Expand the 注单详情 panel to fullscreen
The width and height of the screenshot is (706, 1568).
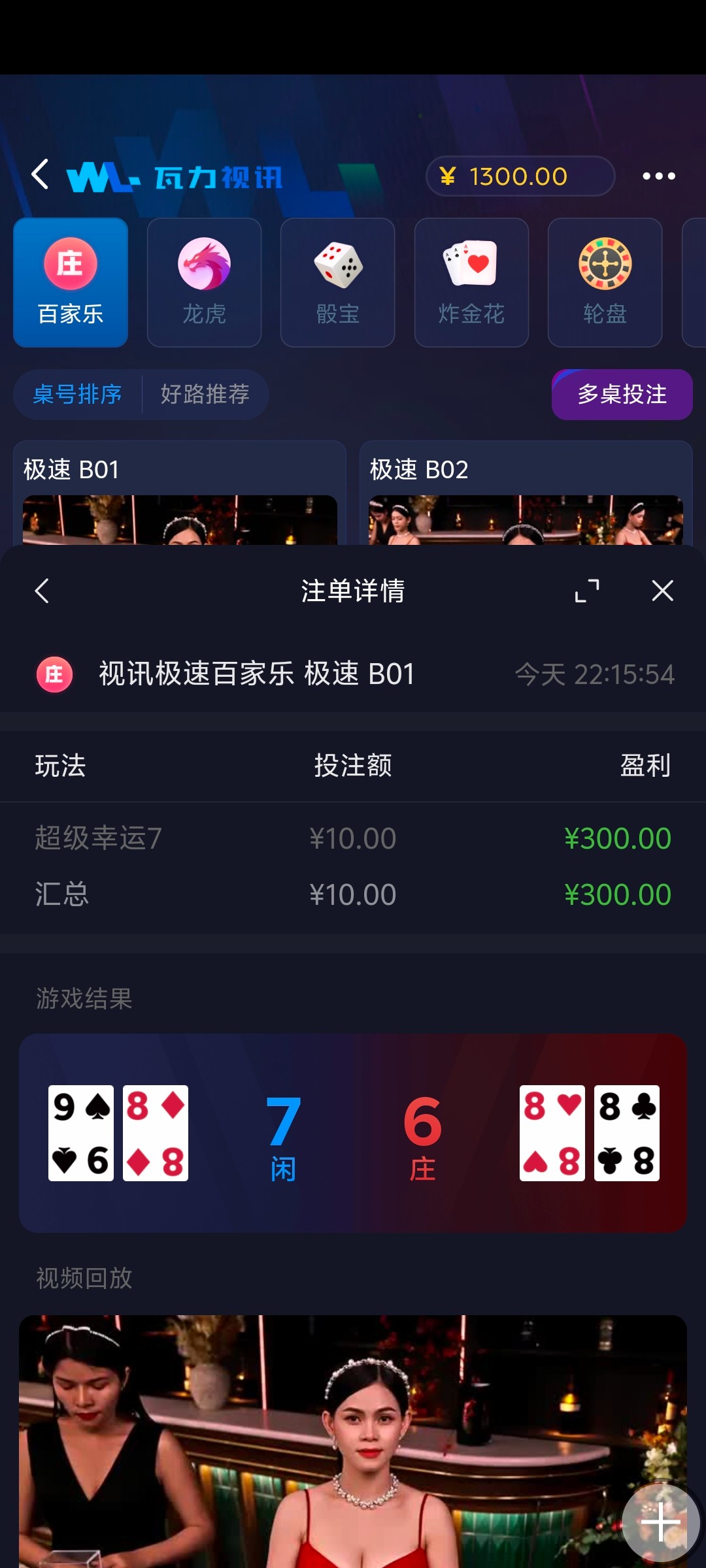tap(586, 591)
